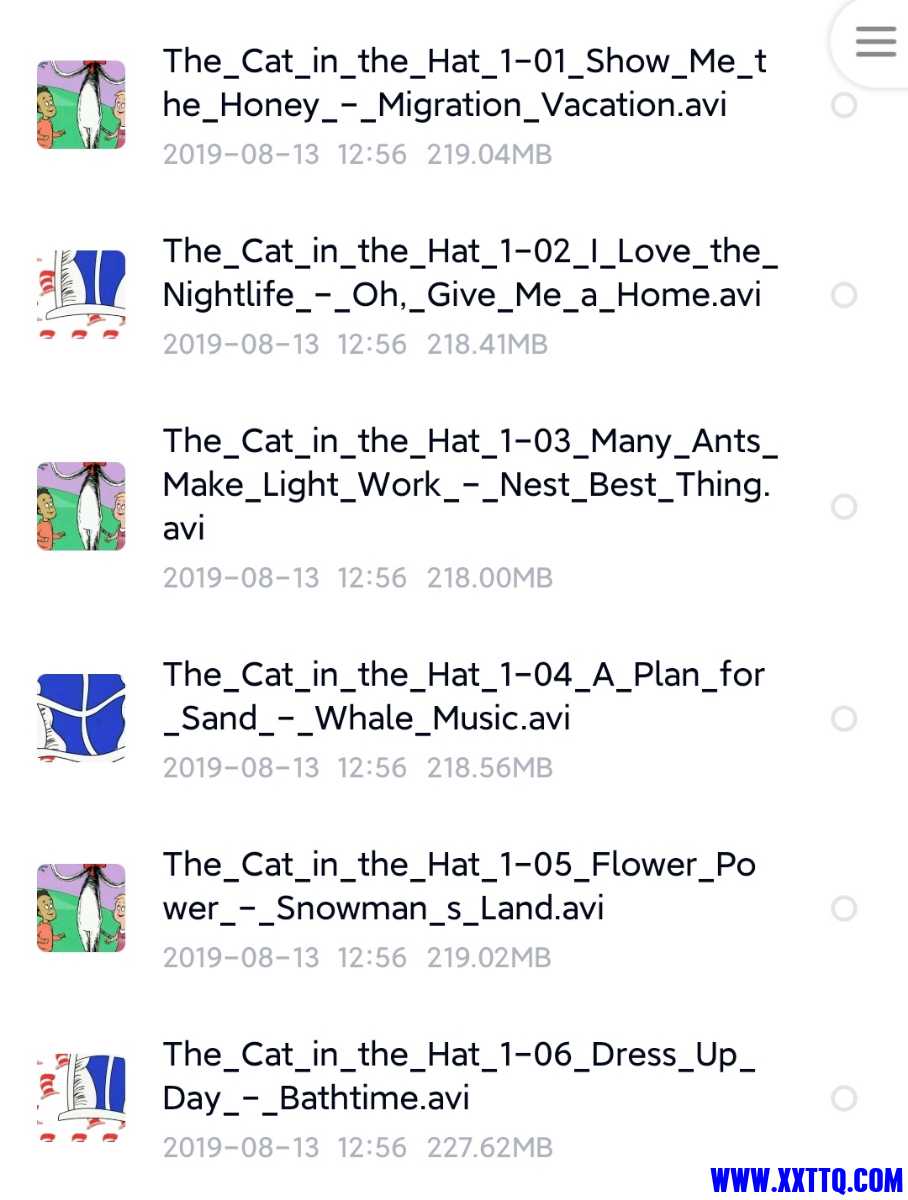
Task: Select the 1-04 A_Plan_for_Sand file circle
Action: pyautogui.click(x=844, y=719)
